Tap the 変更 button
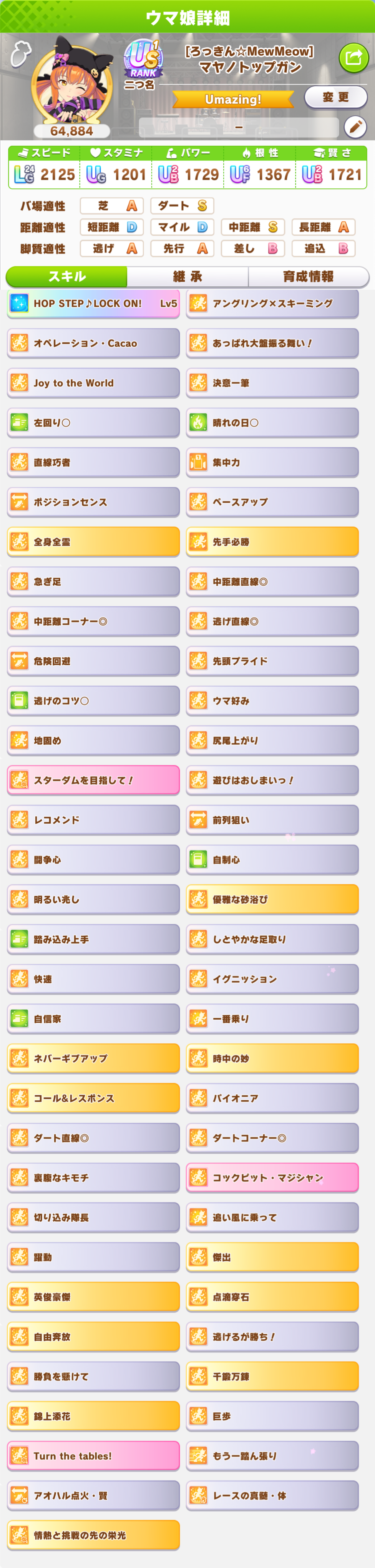The image size is (375, 1568). [335, 97]
